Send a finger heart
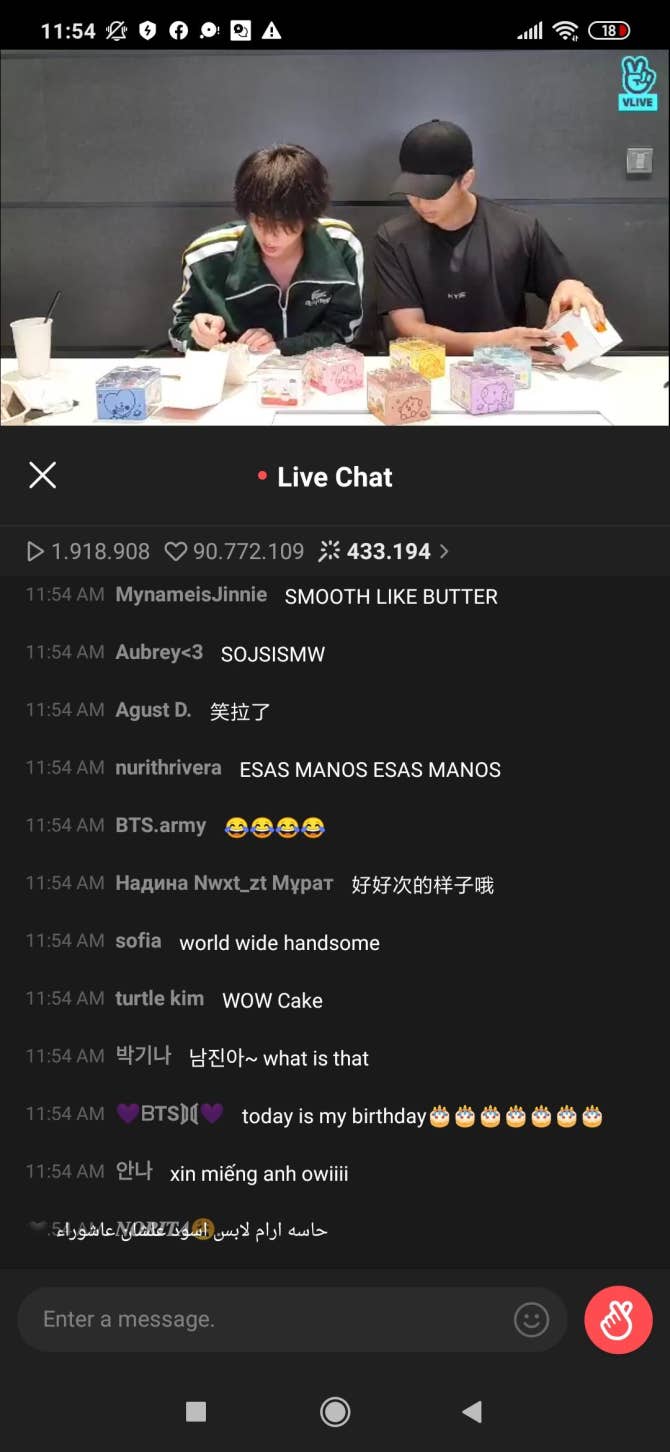The width and height of the screenshot is (670, 1452). point(618,1319)
